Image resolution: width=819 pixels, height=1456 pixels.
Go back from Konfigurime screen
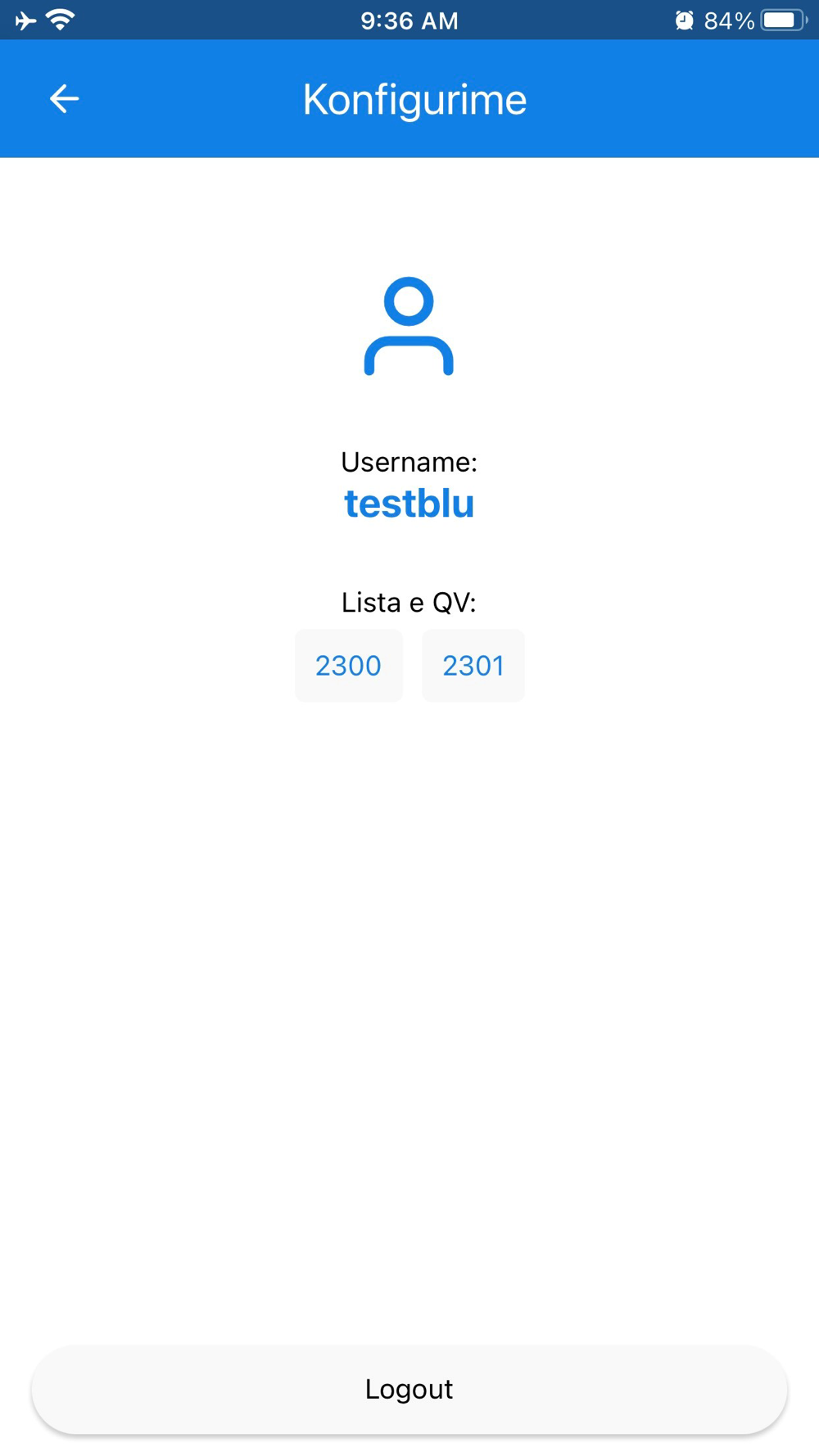pos(64,99)
